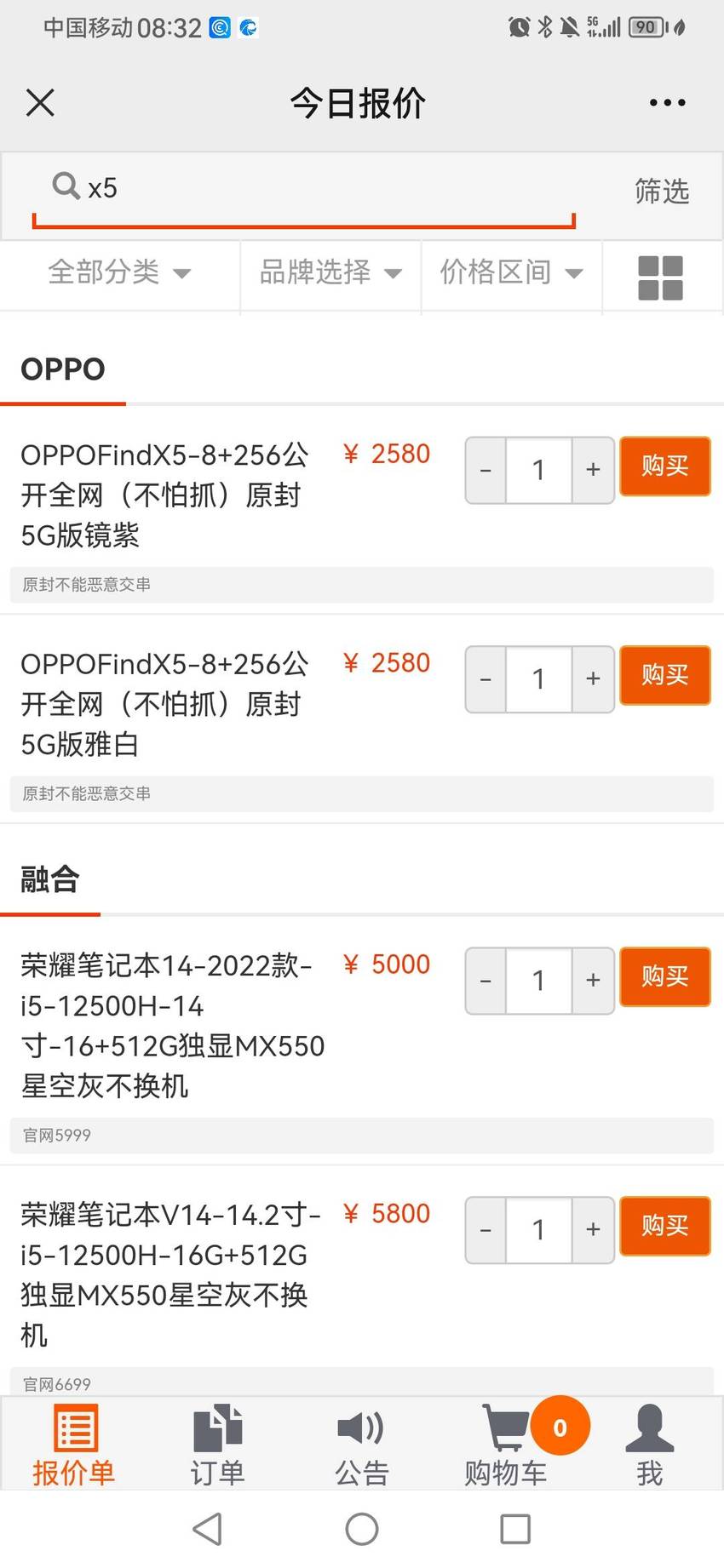Tap the 筛选 filter button

coord(662,191)
